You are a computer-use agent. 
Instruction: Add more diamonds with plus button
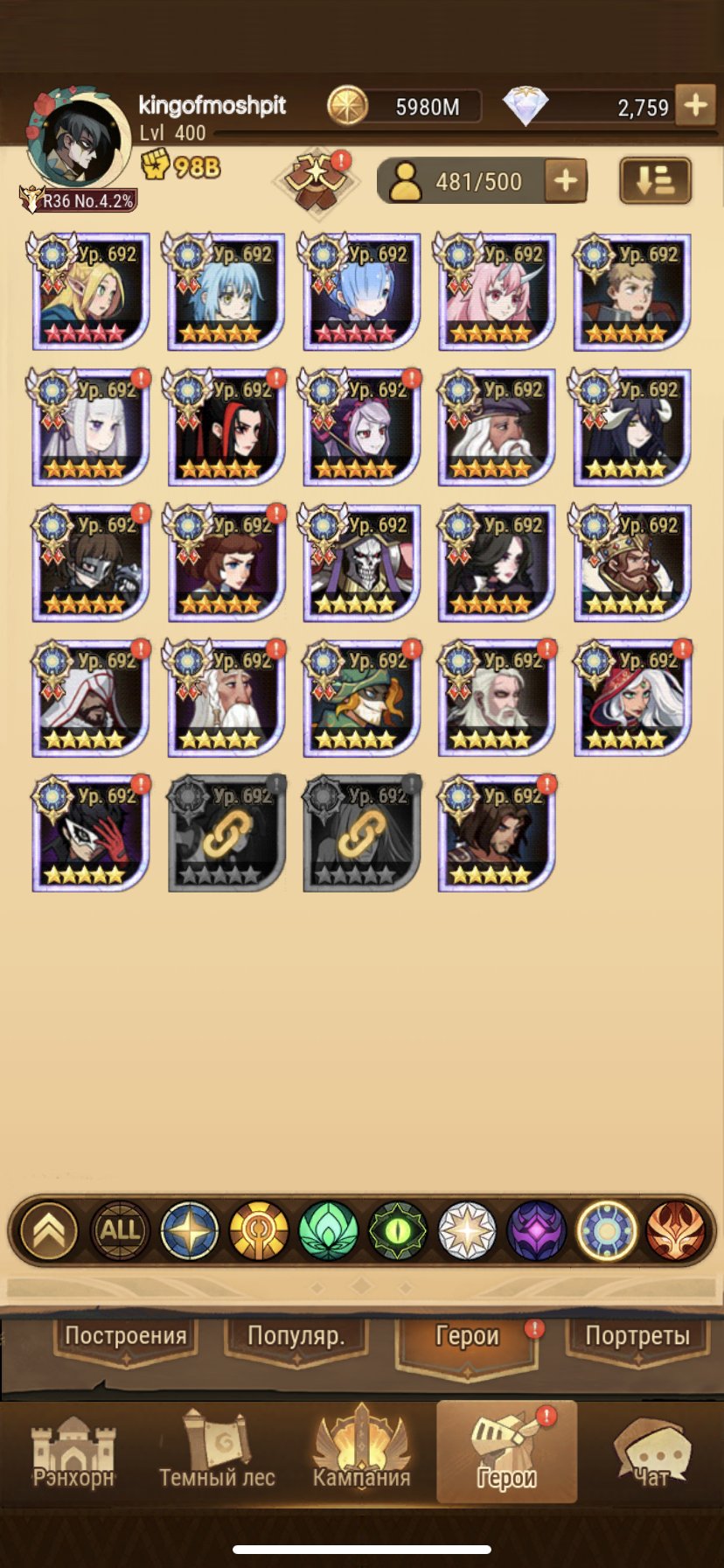tap(696, 106)
